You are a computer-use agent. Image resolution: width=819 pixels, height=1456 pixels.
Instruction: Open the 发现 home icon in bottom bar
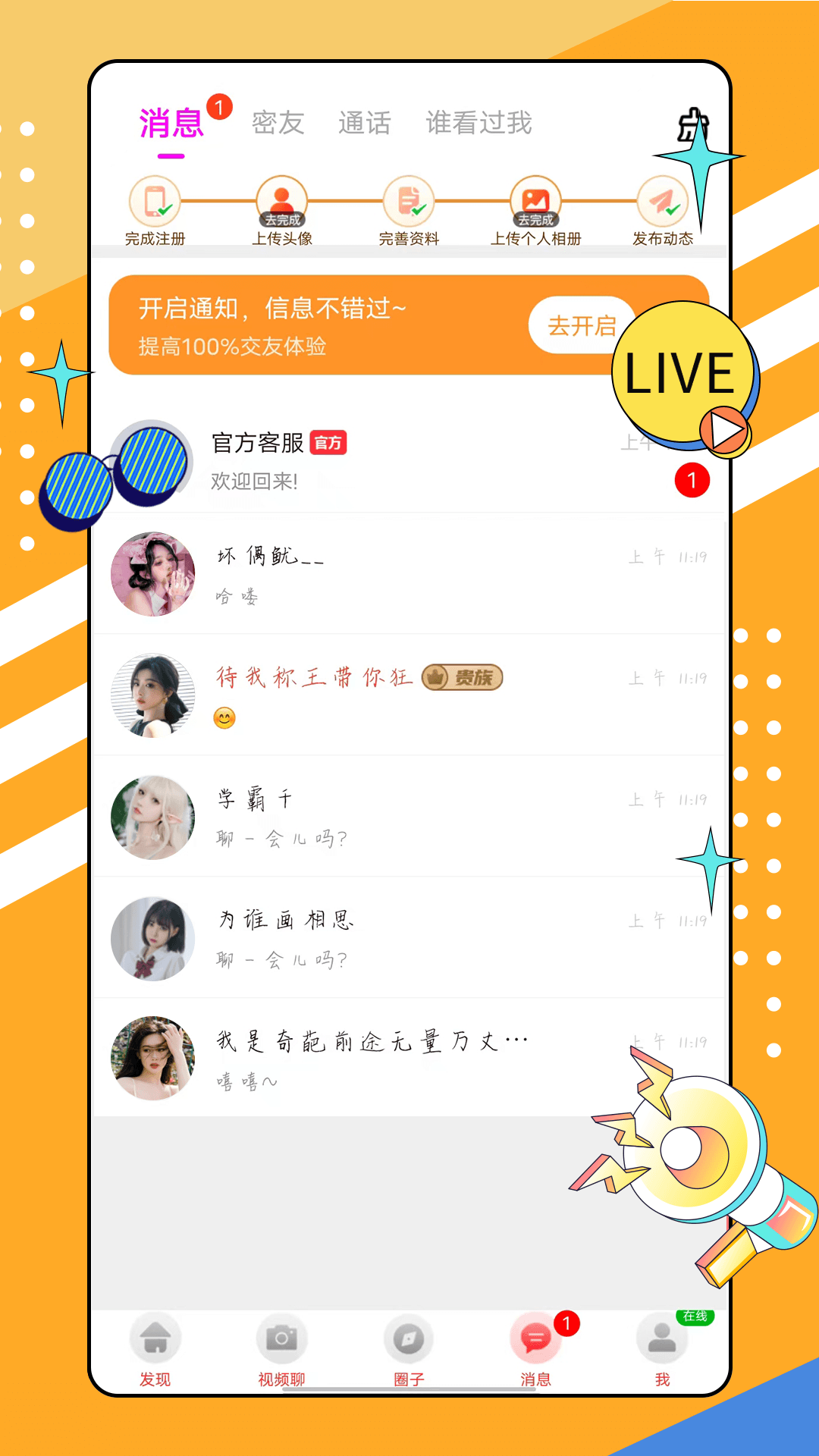click(x=155, y=1338)
